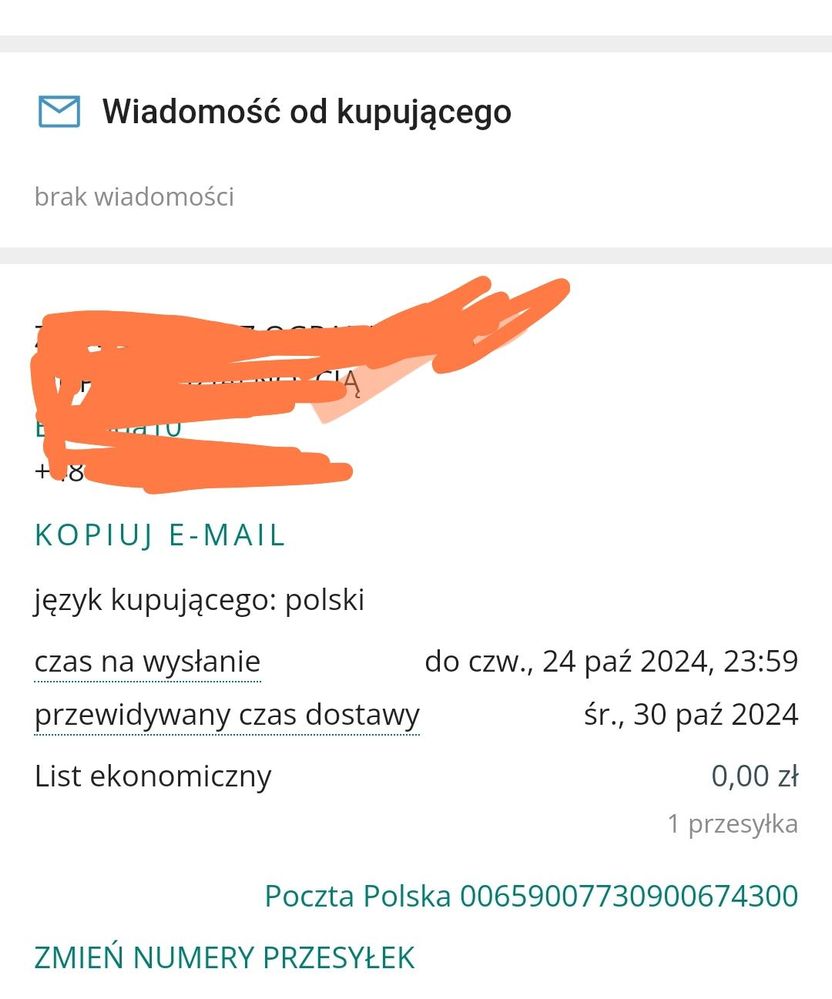The height and width of the screenshot is (999, 832).
Task: Open the 'czas na wysłanie' explanation
Action: (x=147, y=662)
